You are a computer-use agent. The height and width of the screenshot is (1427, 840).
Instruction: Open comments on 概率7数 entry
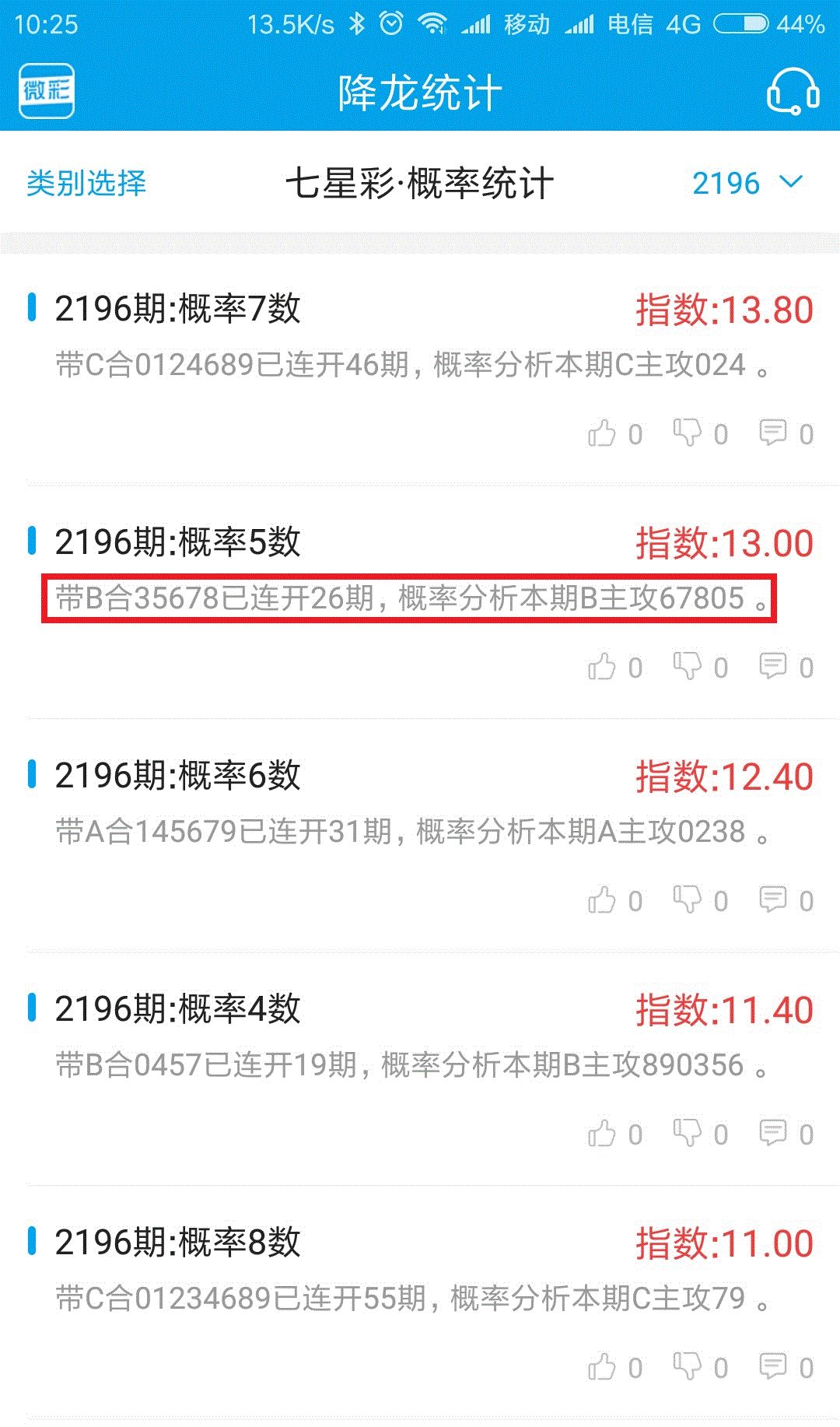[x=786, y=433]
